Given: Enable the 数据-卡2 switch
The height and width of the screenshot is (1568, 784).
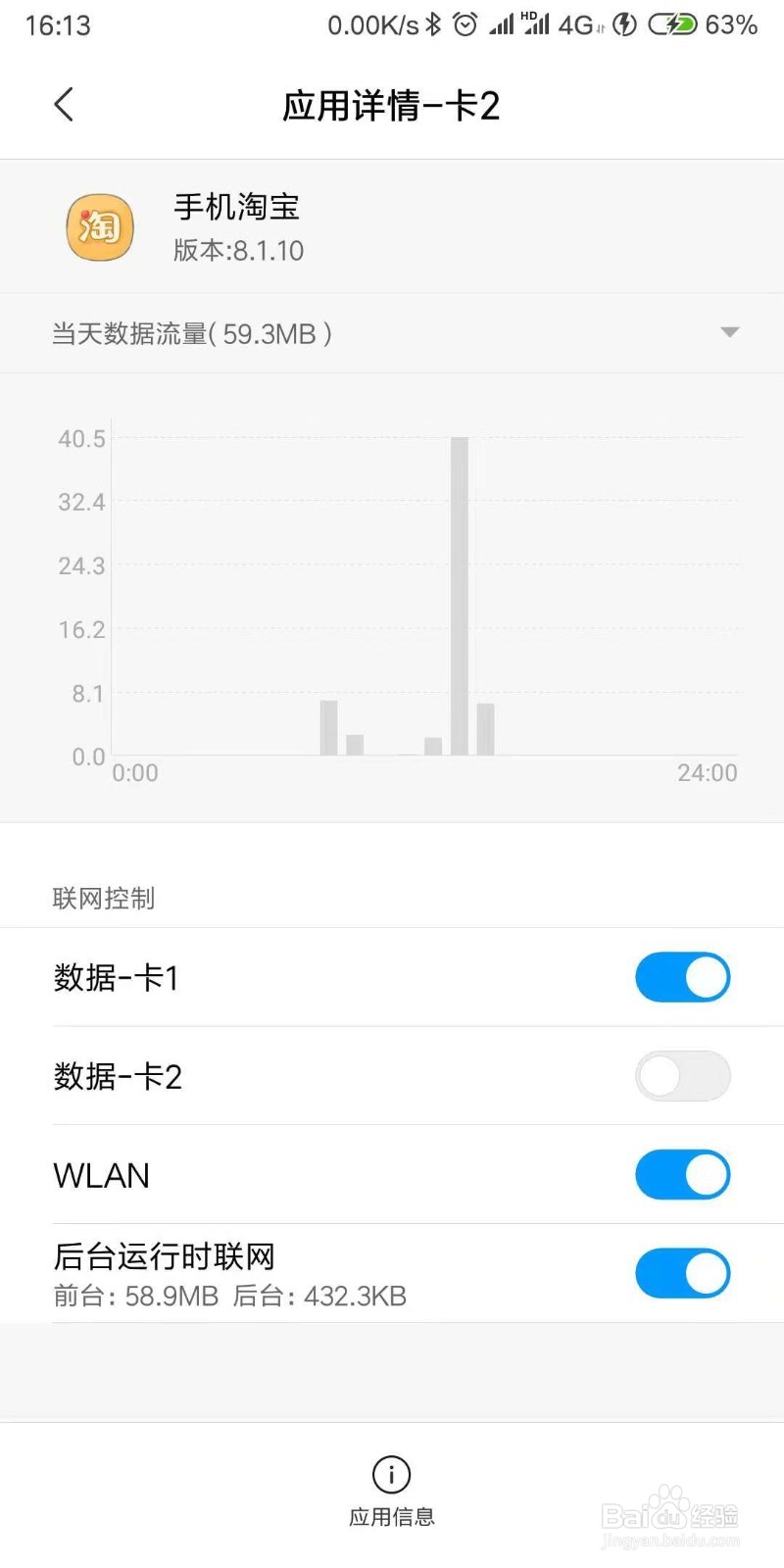Looking at the screenshot, I should pyautogui.click(x=683, y=1076).
